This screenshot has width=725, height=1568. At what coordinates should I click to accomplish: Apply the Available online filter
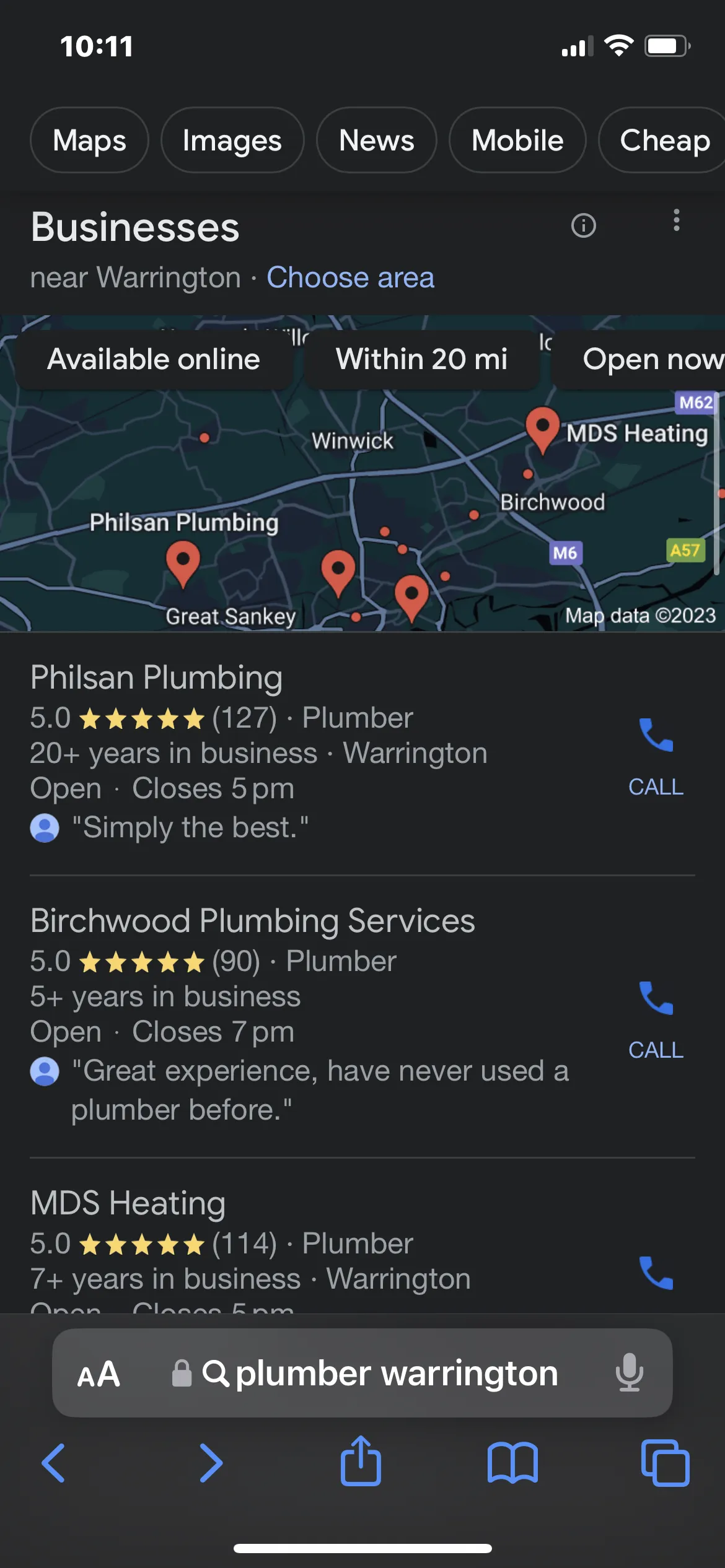point(154,359)
